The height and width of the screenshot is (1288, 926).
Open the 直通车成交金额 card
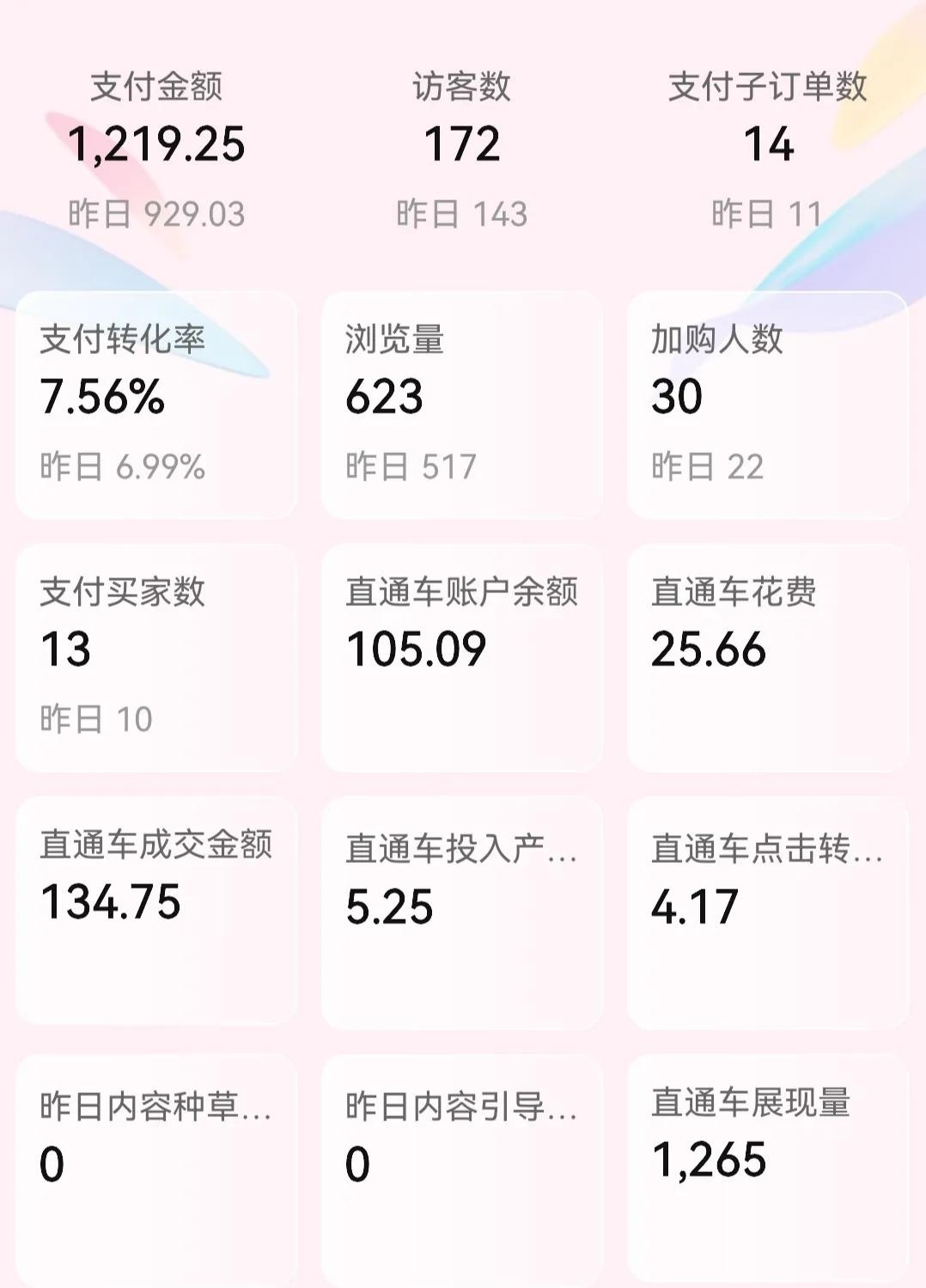click(x=156, y=909)
